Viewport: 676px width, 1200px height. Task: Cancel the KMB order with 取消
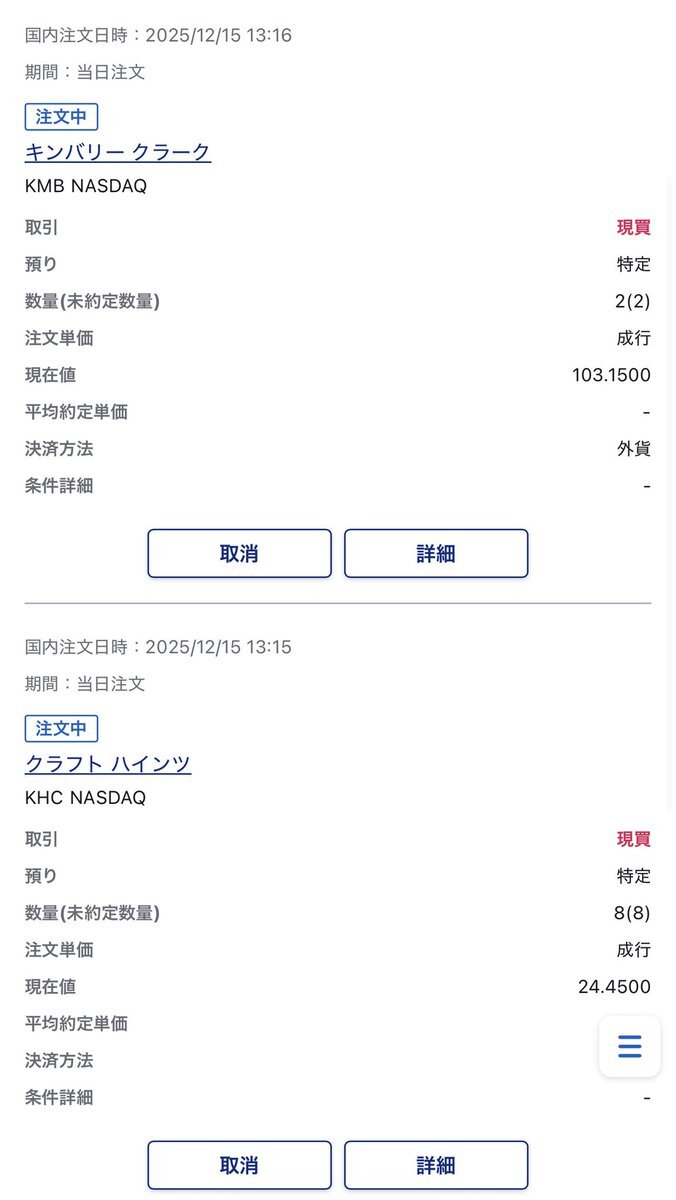click(x=239, y=553)
